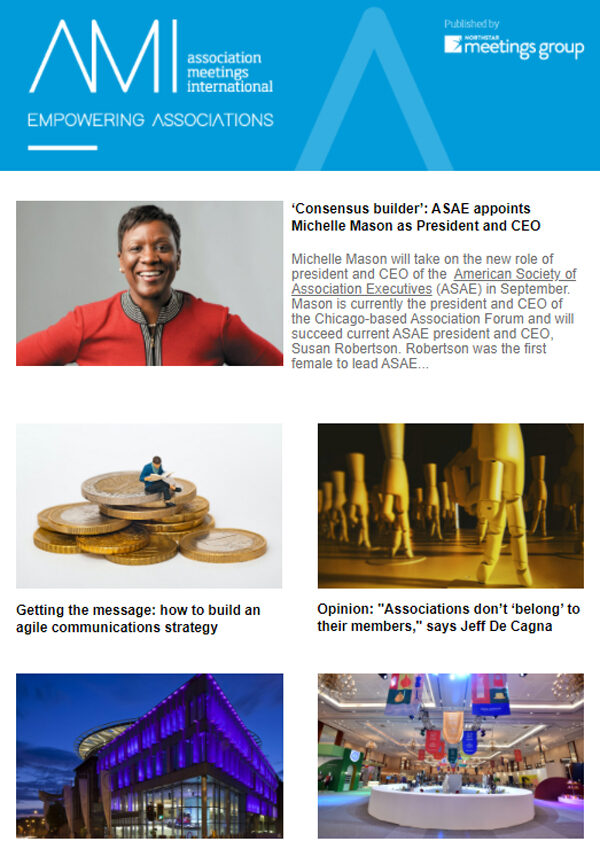
Task: Open the robot hands opinion image
Action: point(450,505)
